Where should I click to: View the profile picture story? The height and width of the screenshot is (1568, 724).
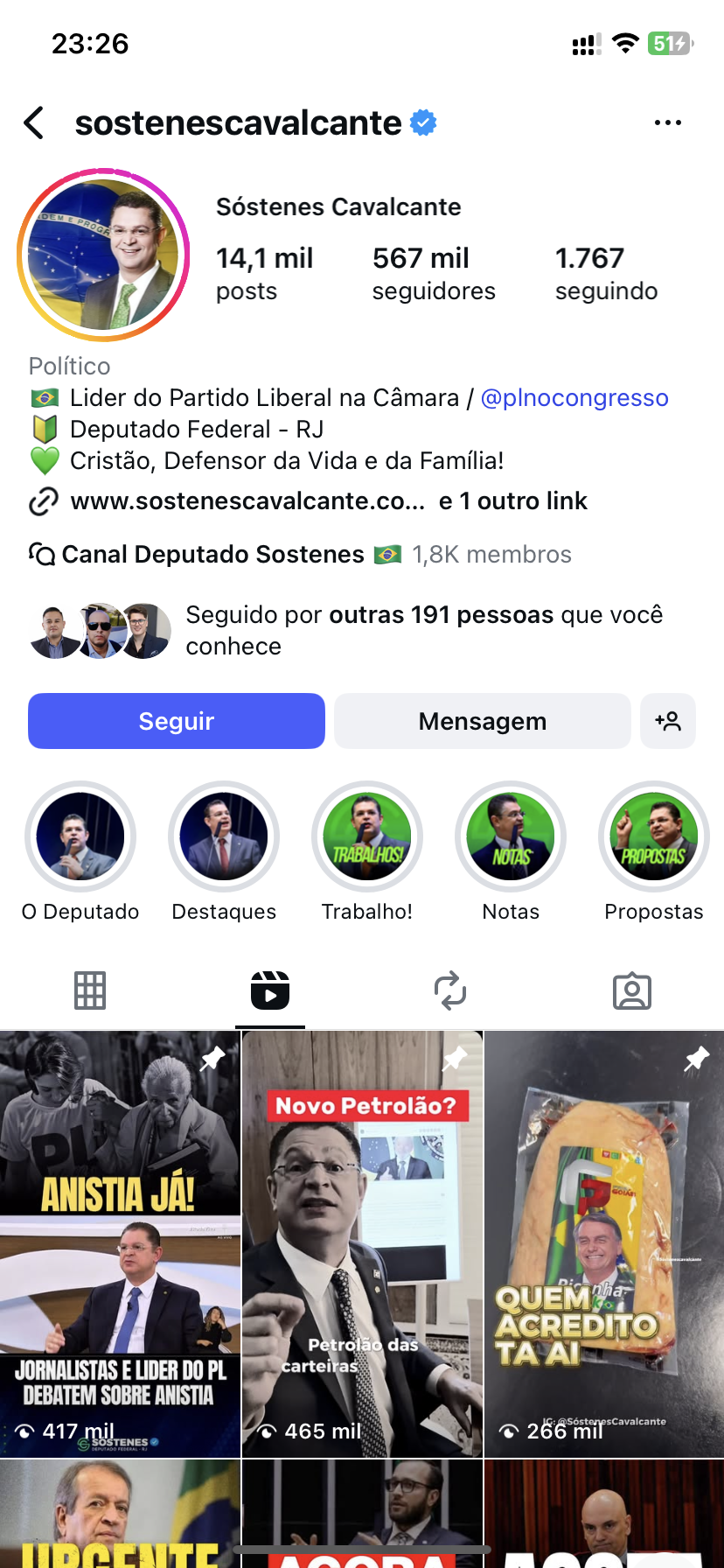(103, 255)
